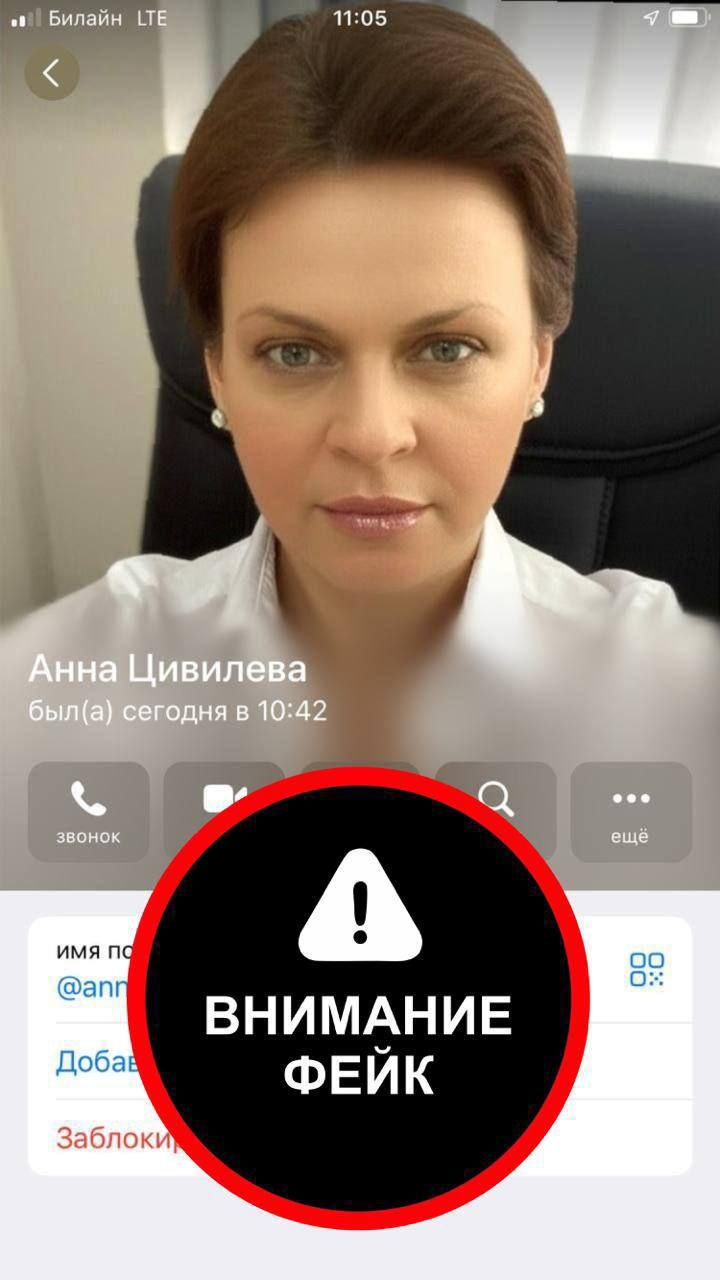Go back using the top-left arrow
Screen dimensions: 720x1280
[52, 72]
